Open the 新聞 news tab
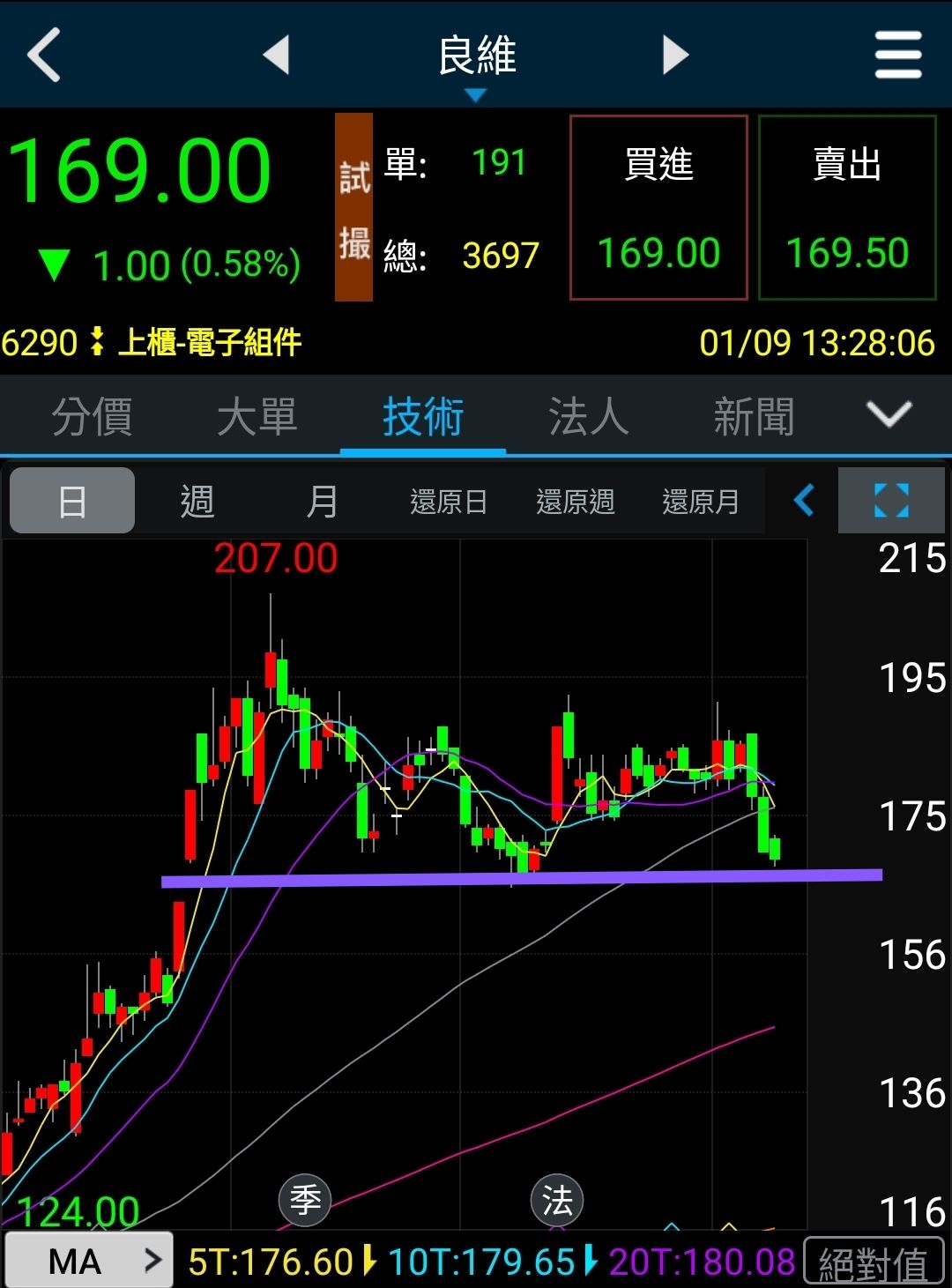Viewport: 952px width, 1288px height. (754, 416)
